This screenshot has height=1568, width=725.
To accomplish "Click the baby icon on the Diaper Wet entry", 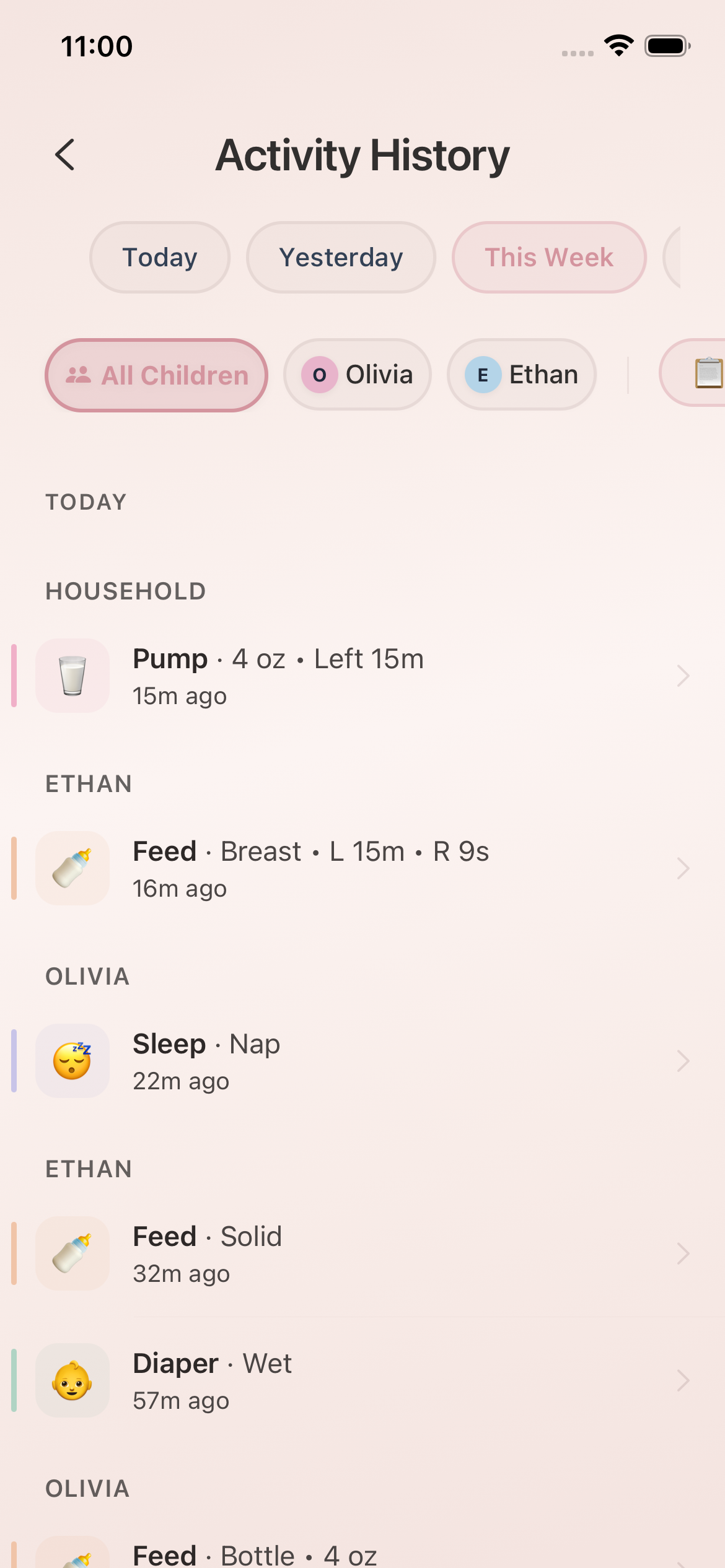I will click(72, 1380).
